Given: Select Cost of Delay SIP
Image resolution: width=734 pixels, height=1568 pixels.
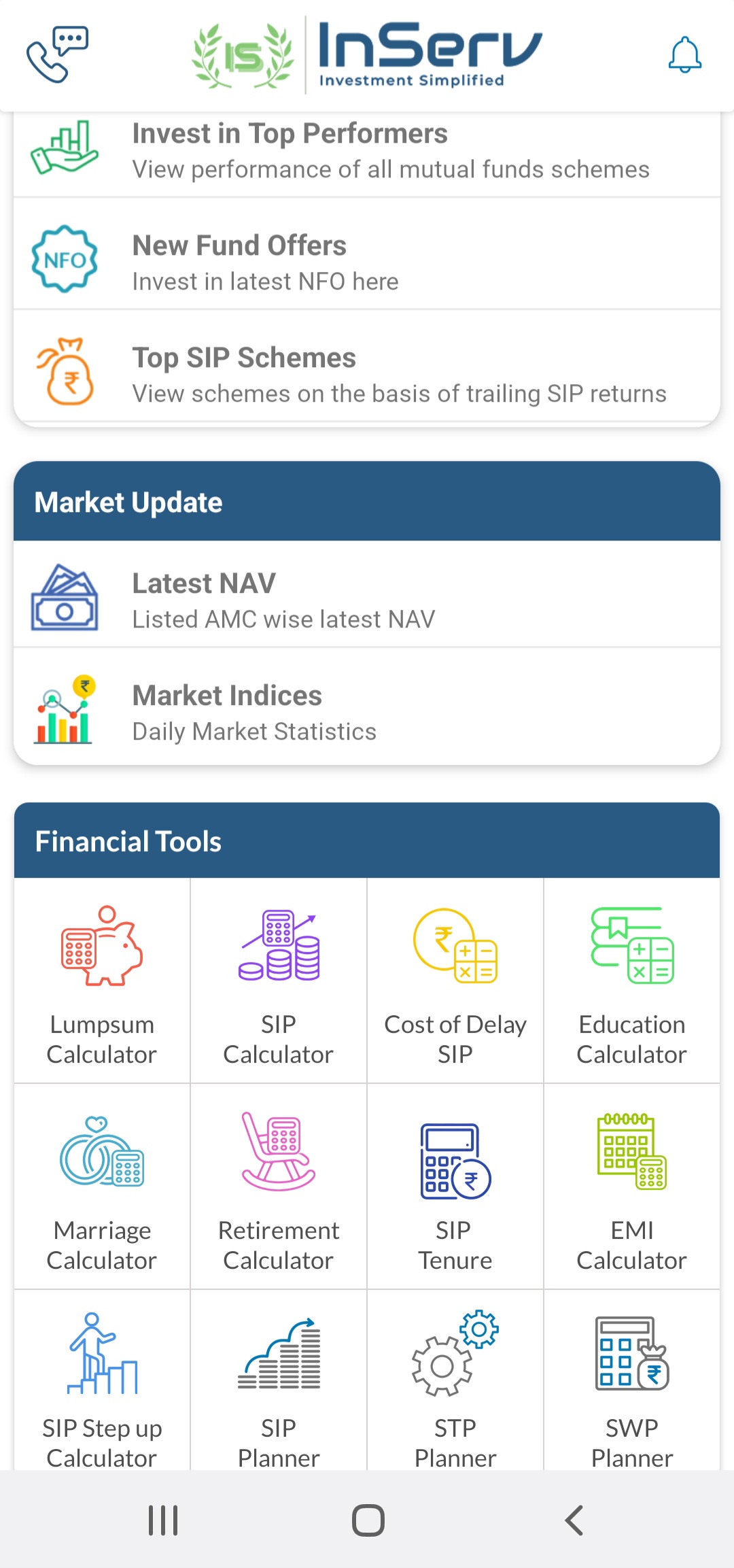Looking at the screenshot, I should (455, 981).
